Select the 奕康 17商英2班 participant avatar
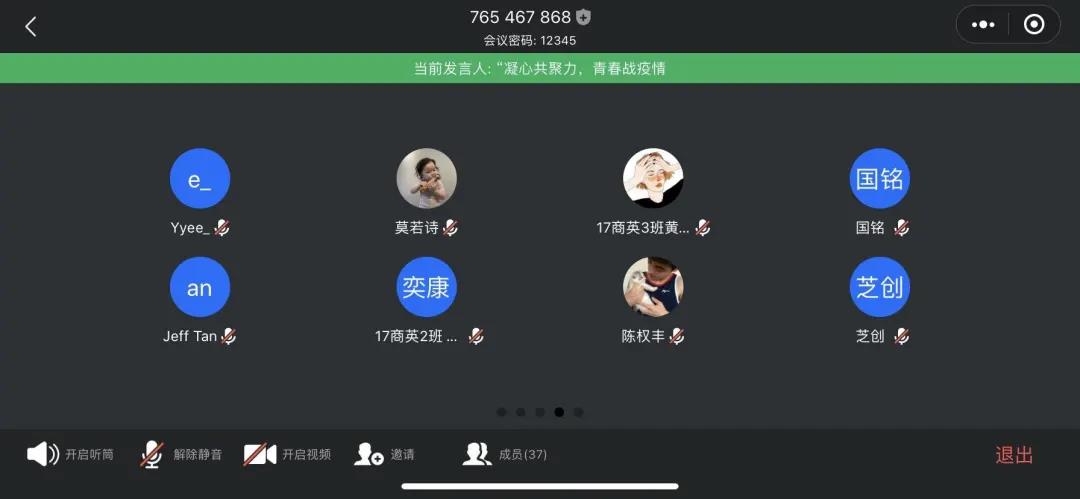The height and width of the screenshot is (499, 1080). (x=427, y=288)
